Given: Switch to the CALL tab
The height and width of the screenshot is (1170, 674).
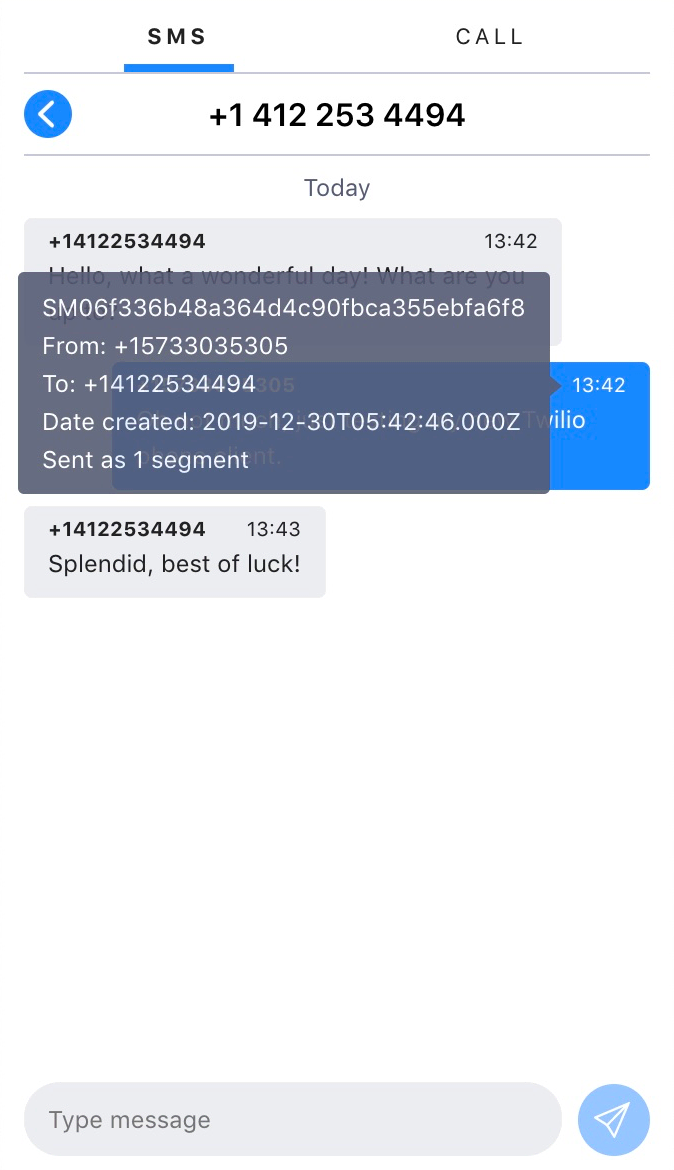Looking at the screenshot, I should click(x=489, y=38).
